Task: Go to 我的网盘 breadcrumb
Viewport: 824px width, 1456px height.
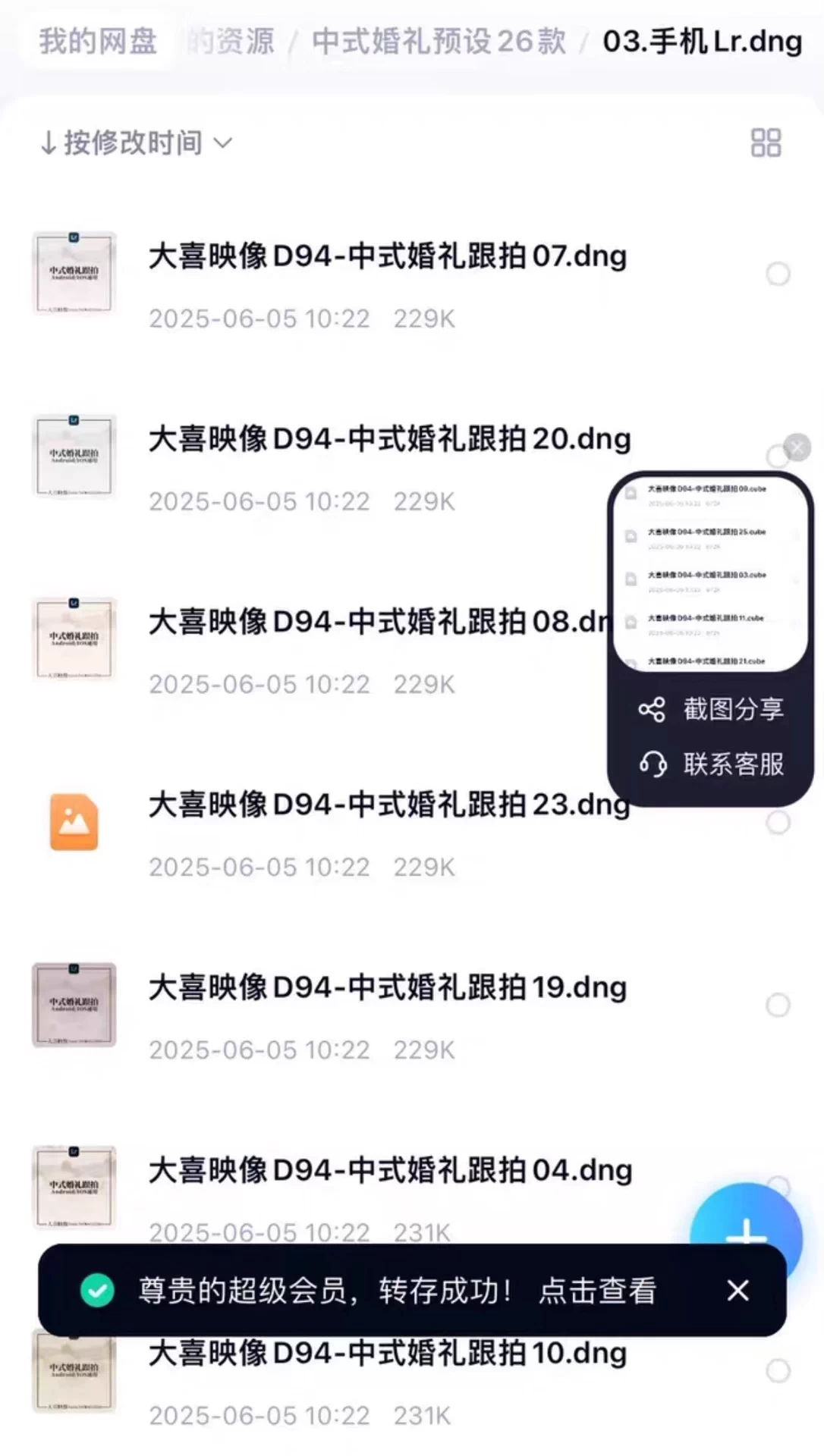Action: (98, 41)
